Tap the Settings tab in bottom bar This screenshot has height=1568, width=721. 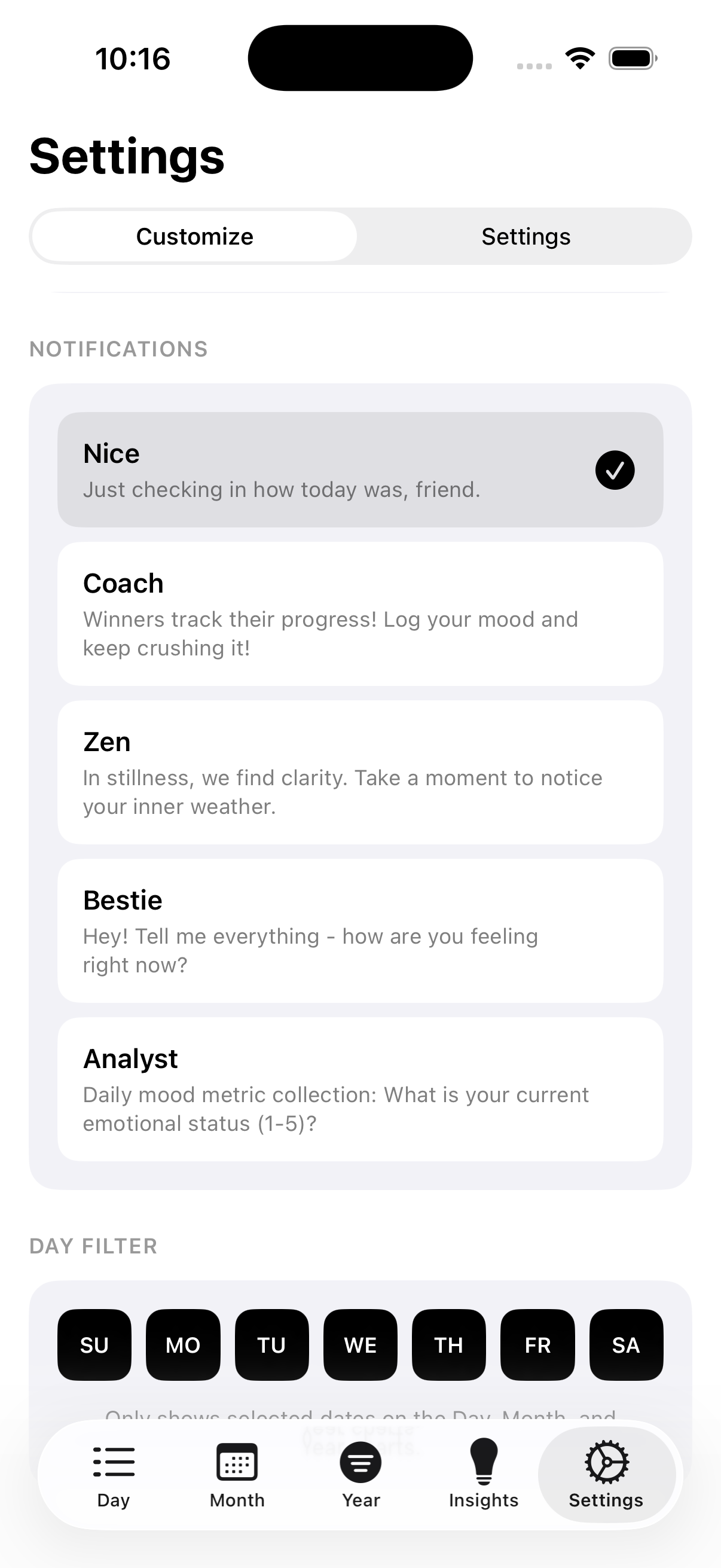(606, 1474)
